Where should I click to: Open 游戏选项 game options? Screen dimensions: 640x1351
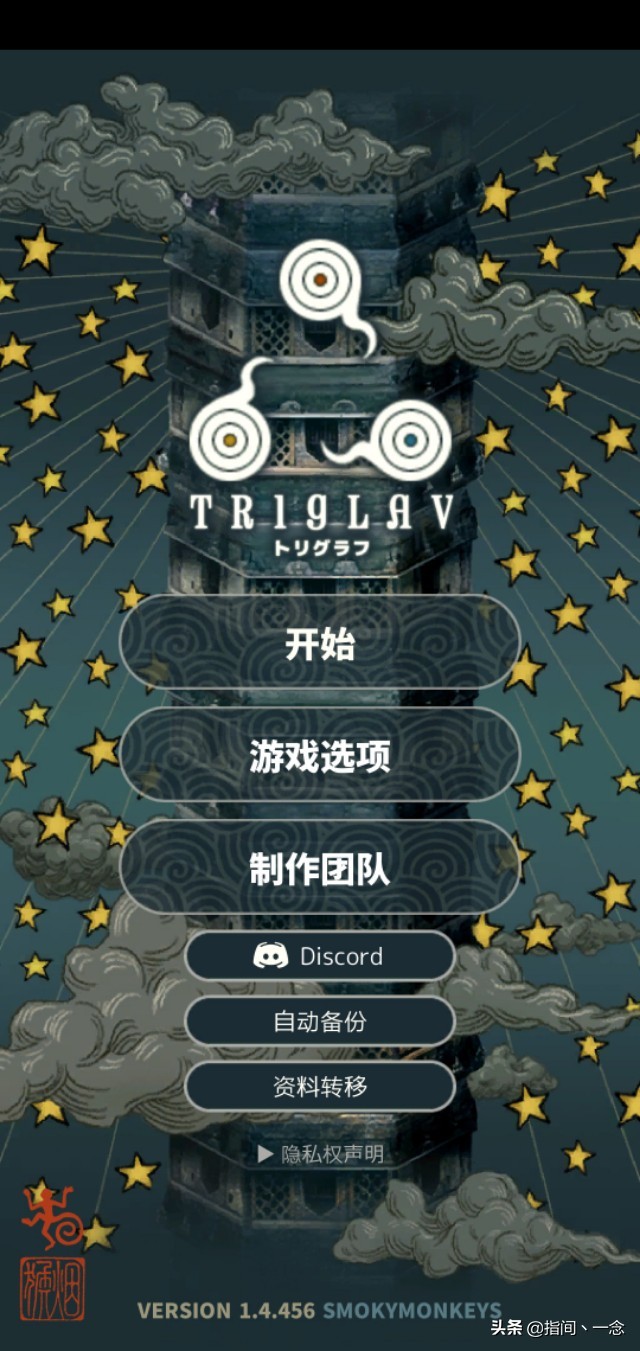(x=320, y=758)
